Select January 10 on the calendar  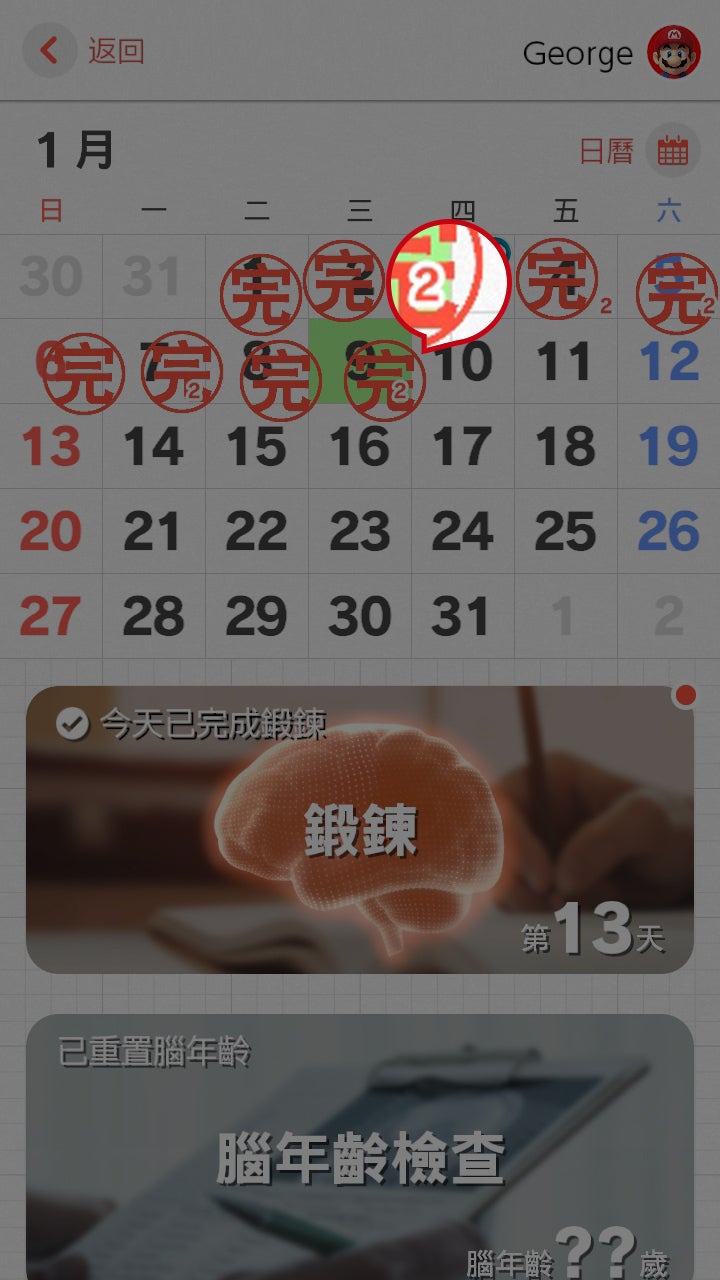463,362
